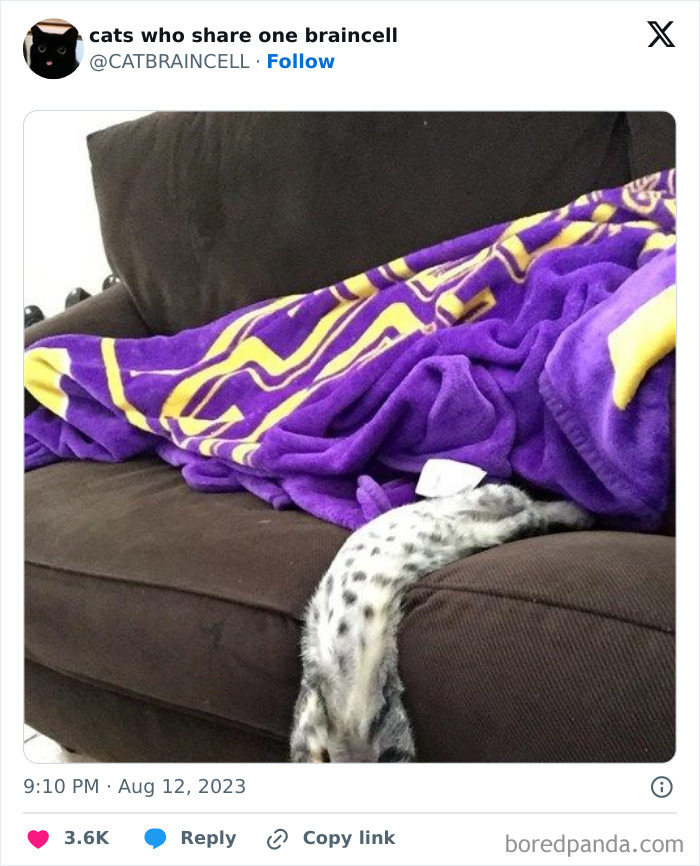Follow the cats who share one braincell account

pyautogui.click(x=300, y=61)
